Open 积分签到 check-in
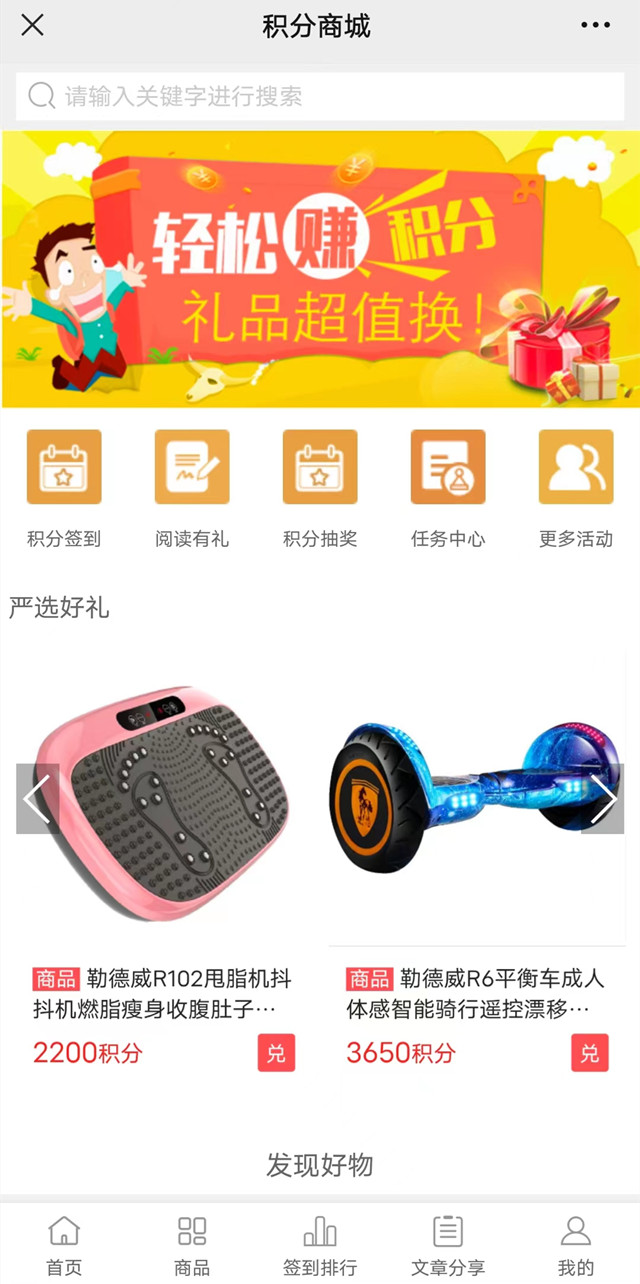The width and height of the screenshot is (640, 1284). pos(64,486)
